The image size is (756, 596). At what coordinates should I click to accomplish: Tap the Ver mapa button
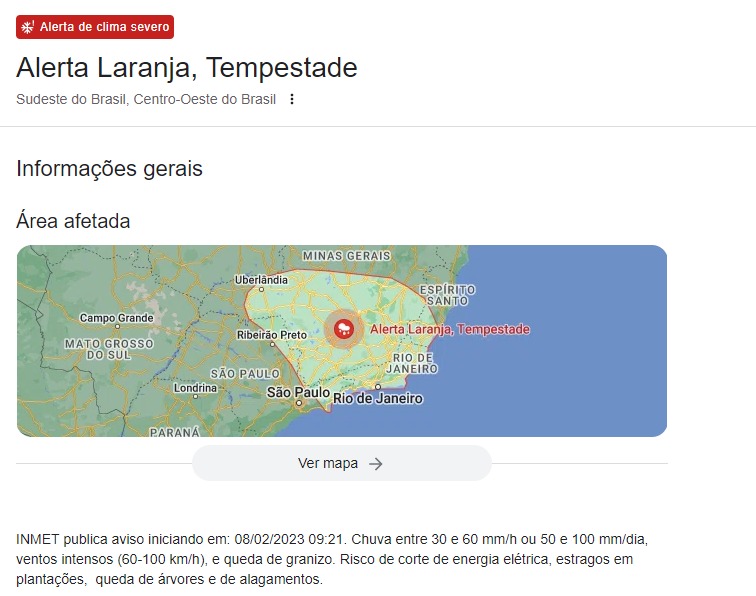point(341,463)
